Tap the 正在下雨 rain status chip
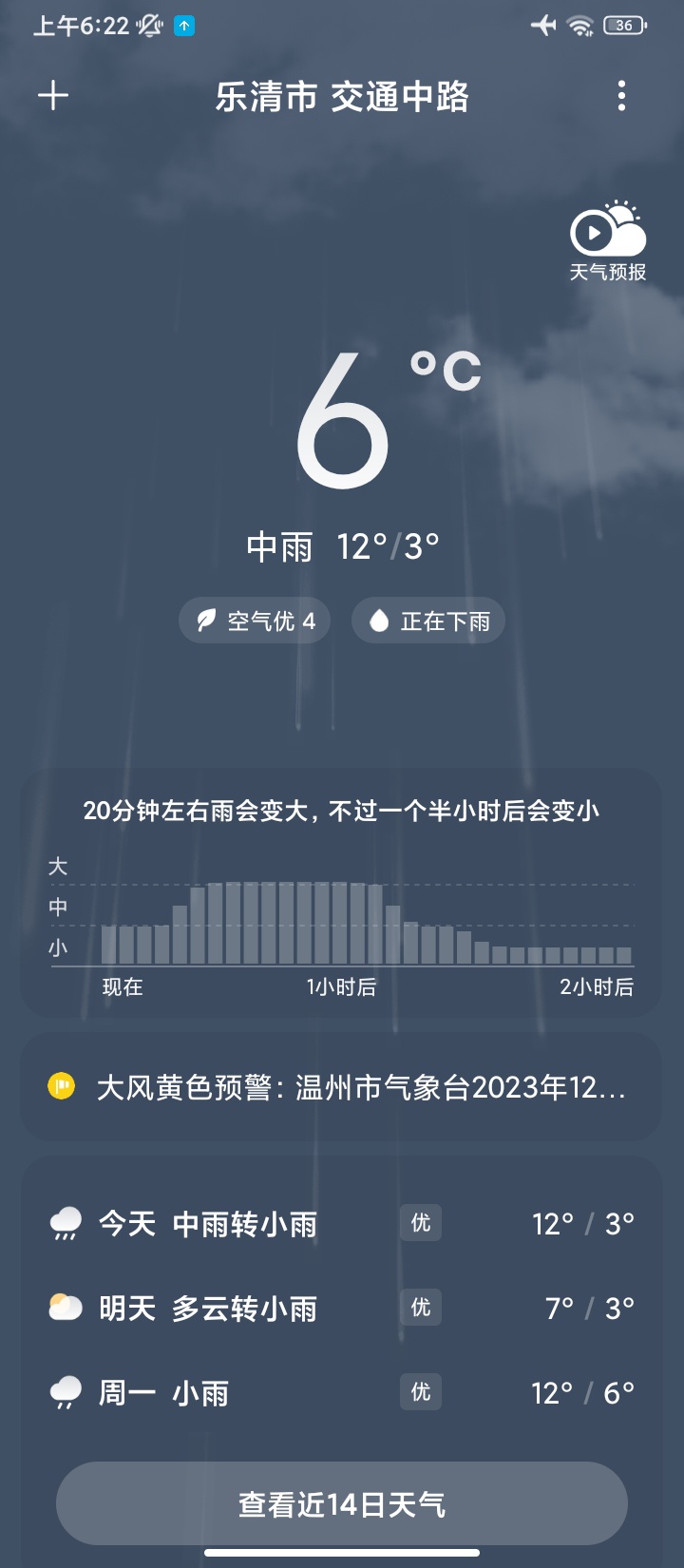Screen dimensions: 684x1568 tap(427, 621)
